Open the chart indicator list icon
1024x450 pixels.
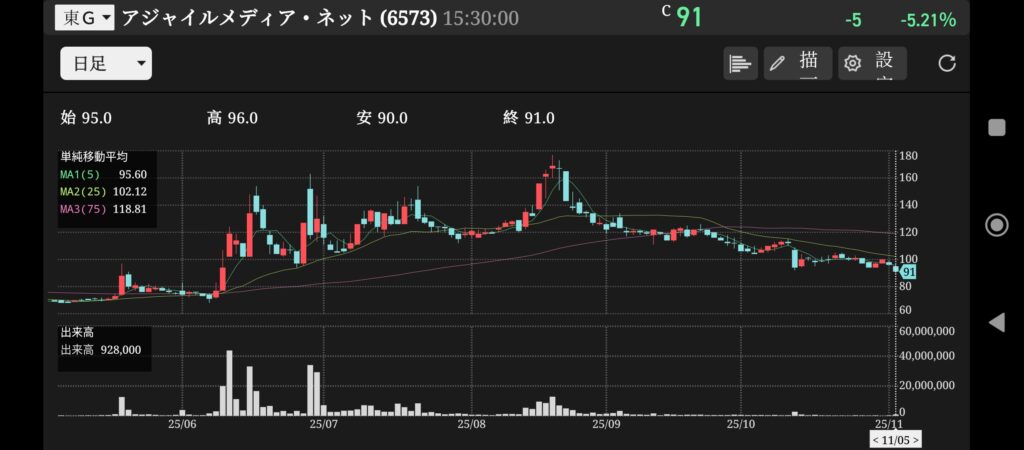[740, 64]
